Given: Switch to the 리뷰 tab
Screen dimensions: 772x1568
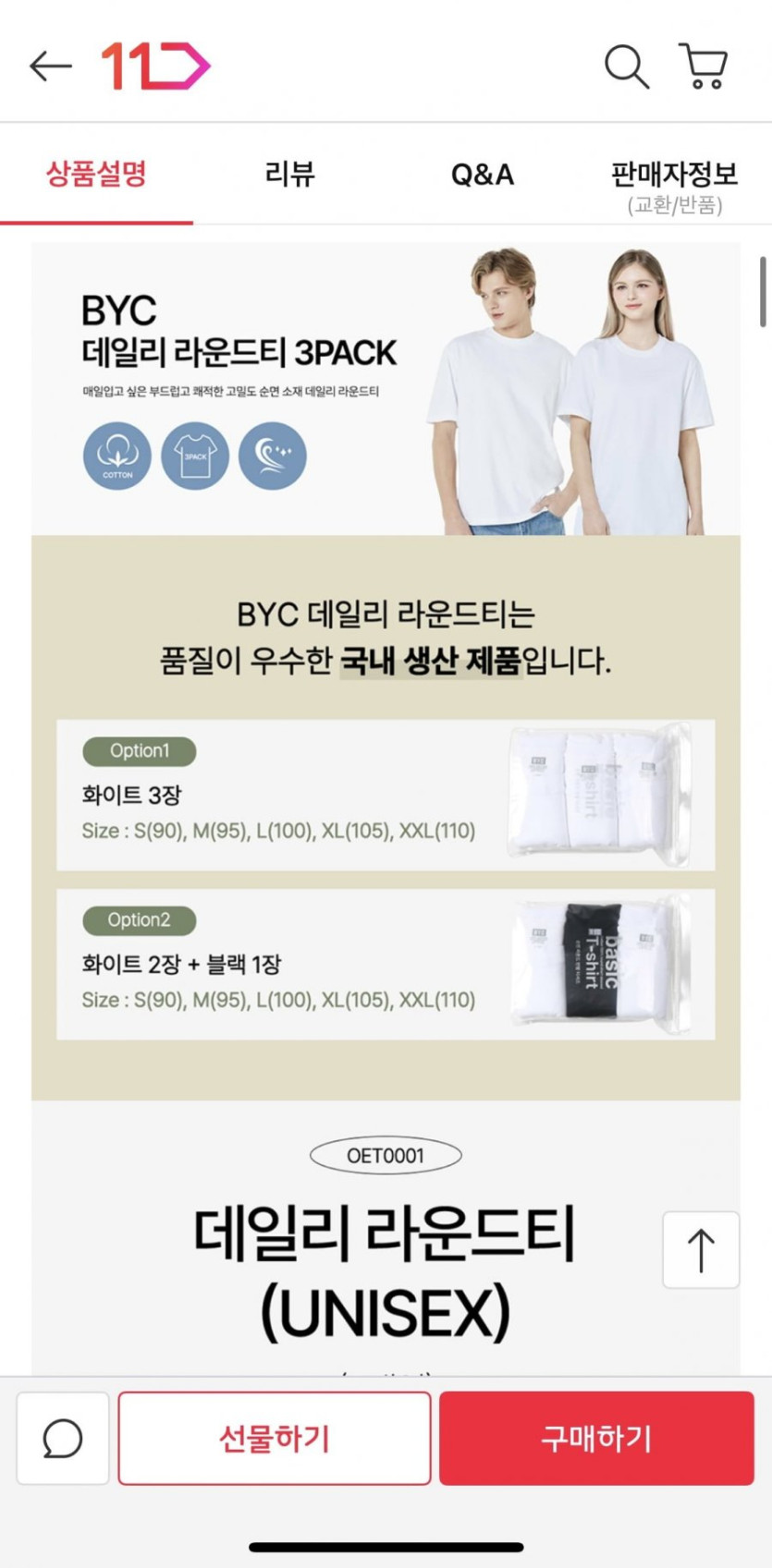Looking at the screenshot, I should point(289,174).
